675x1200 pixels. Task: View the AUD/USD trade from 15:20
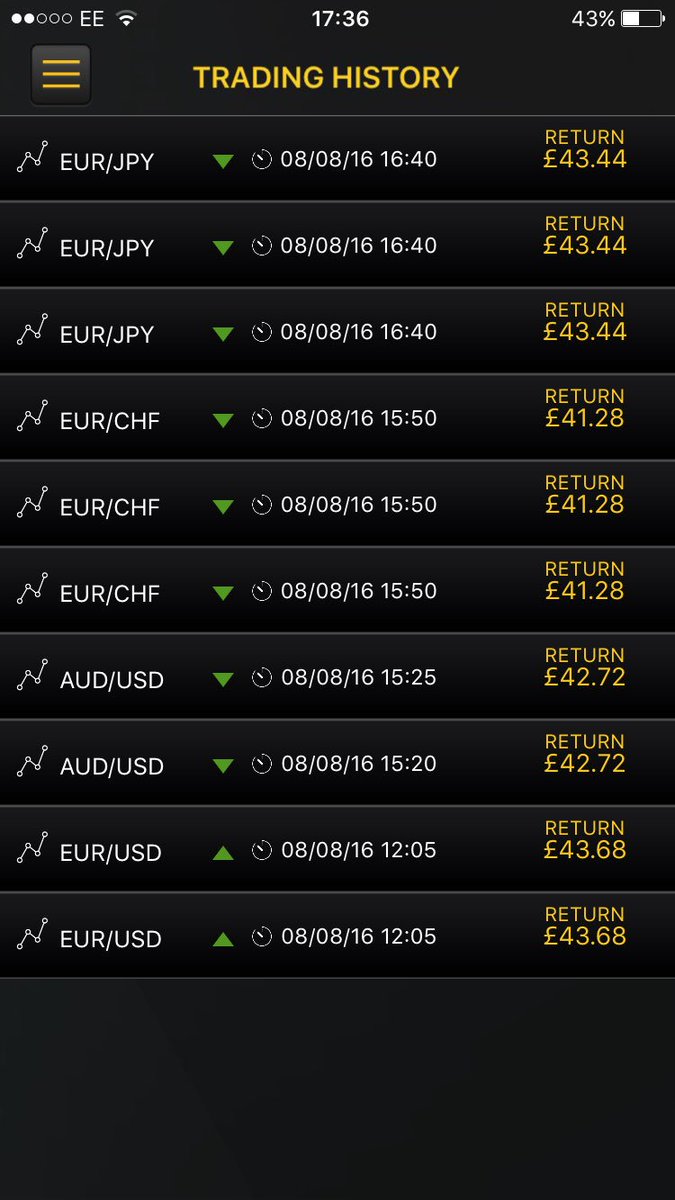coord(337,764)
